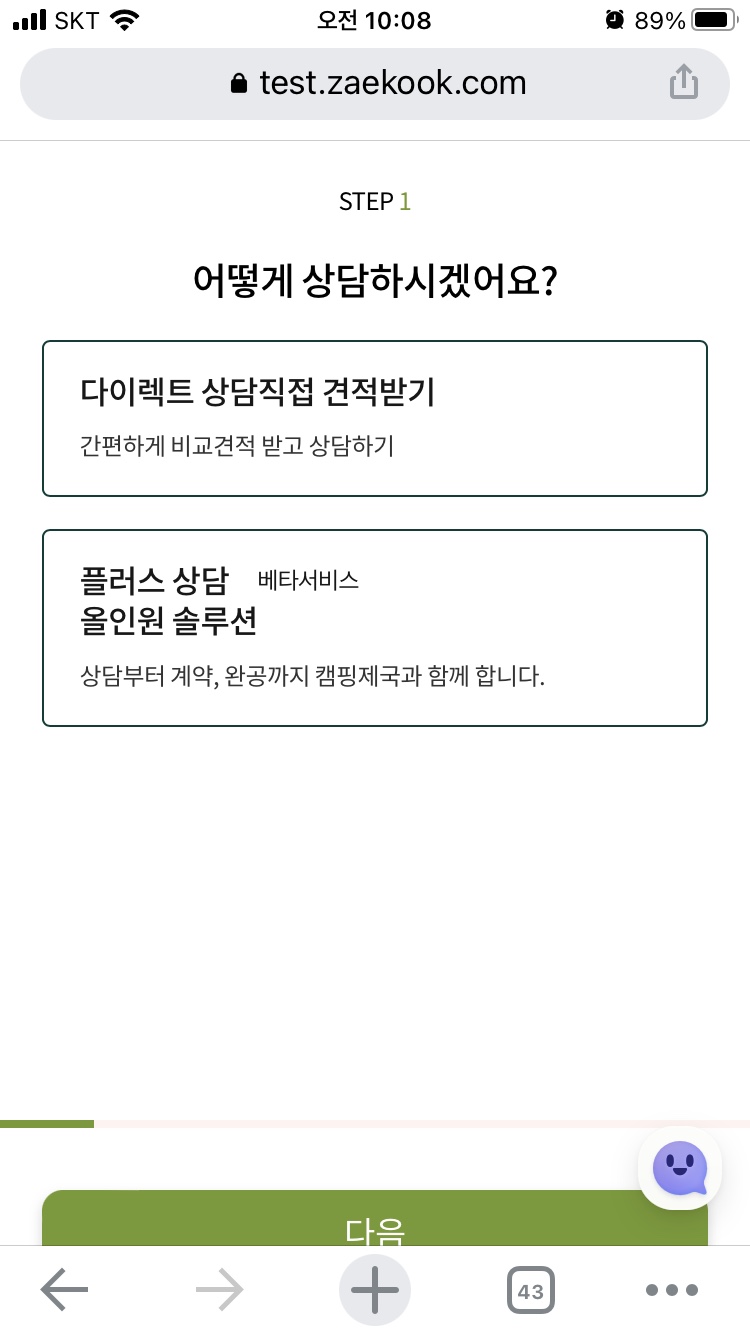Open a new tab with the plus button
The height and width of the screenshot is (1334, 750).
(375, 1290)
